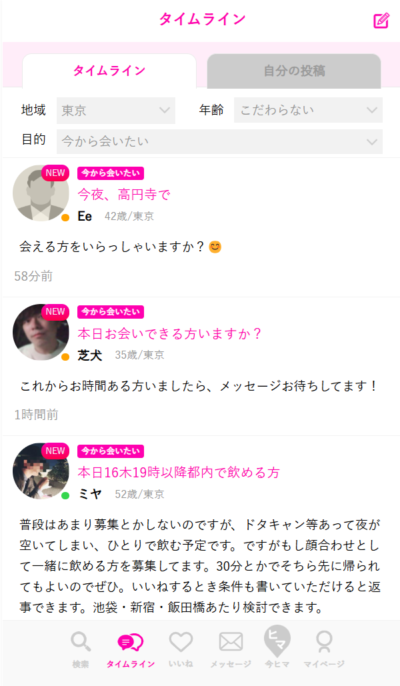Open ミヤ's post about drinking after 19時

[x=179, y=472]
